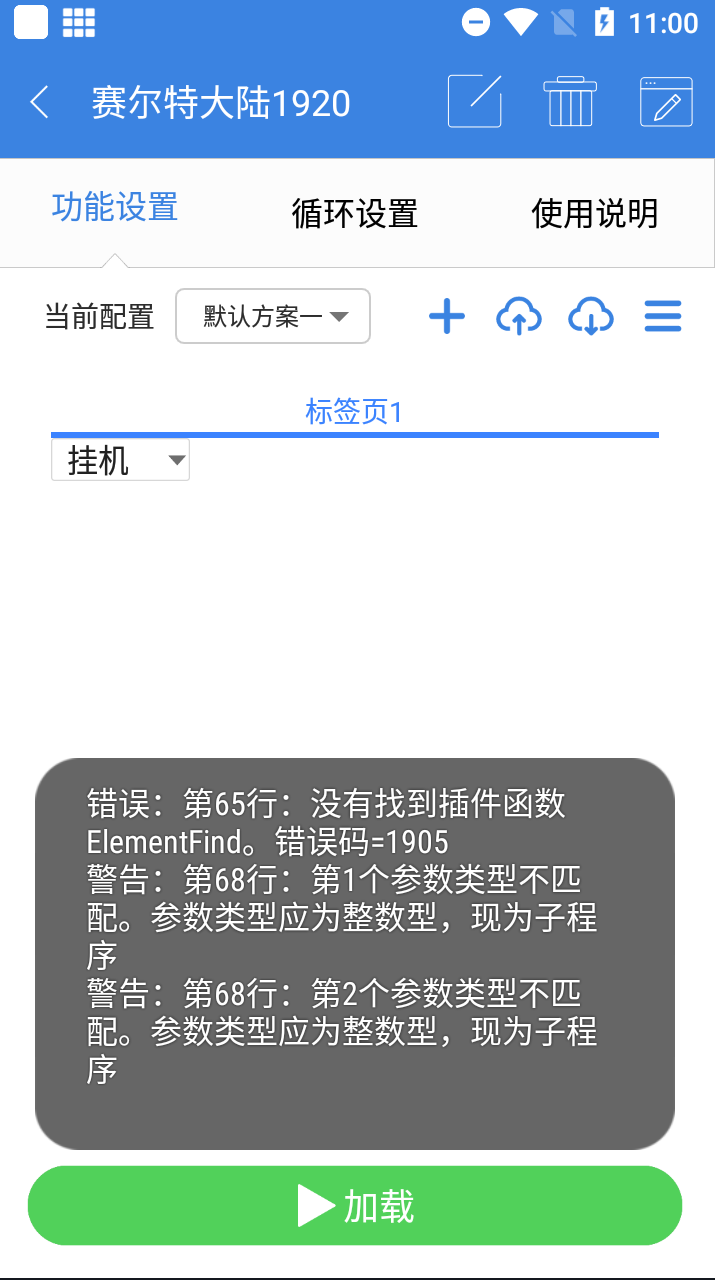Open the 使用说明 tab
715x1280 pixels.
tap(594, 213)
